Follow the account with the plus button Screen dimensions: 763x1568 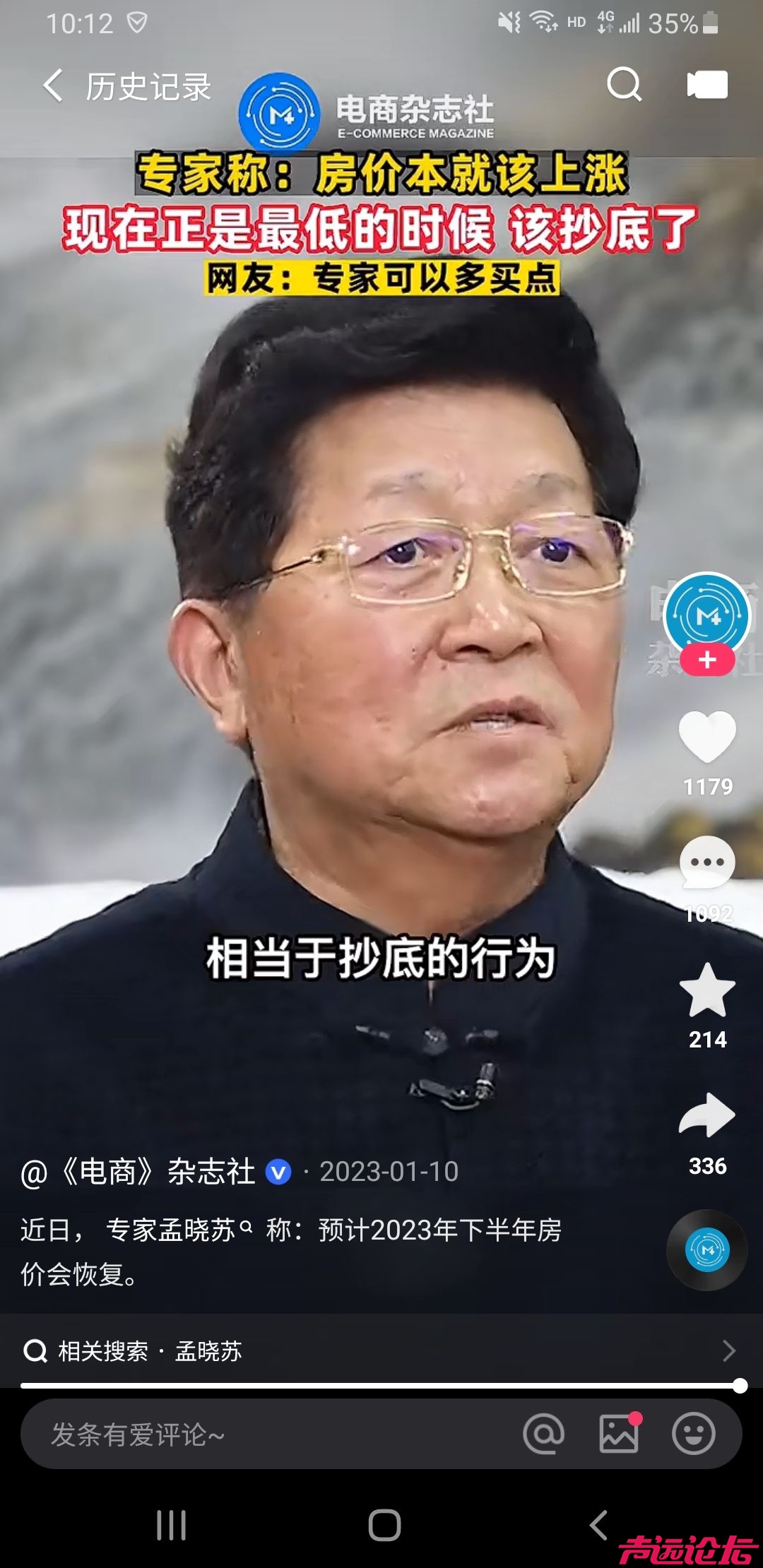coord(707,660)
